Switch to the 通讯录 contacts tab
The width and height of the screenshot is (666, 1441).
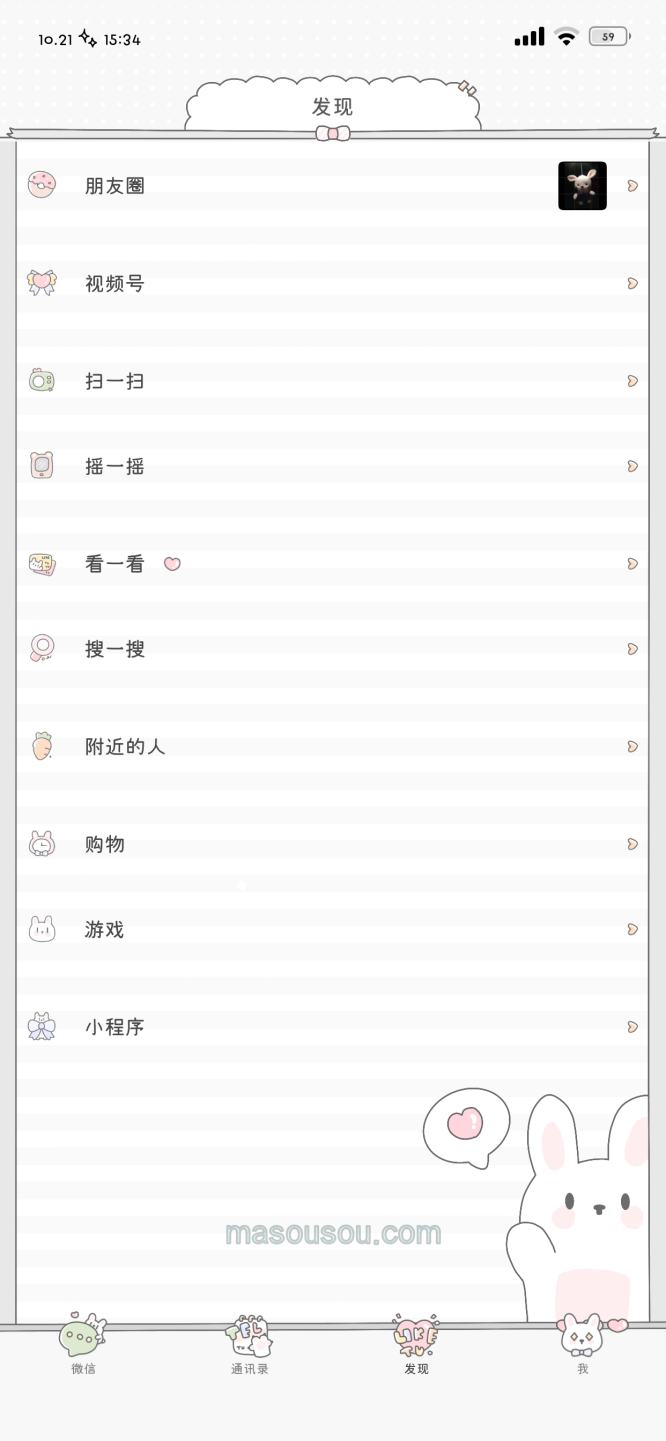tap(249, 1345)
